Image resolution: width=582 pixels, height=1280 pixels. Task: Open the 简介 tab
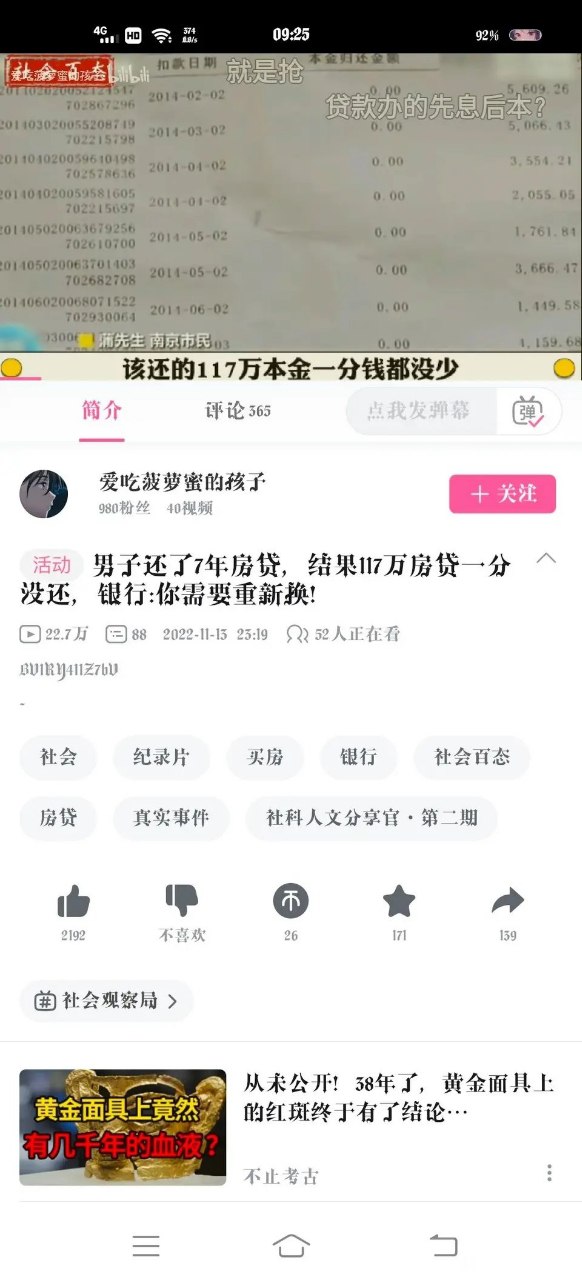(x=101, y=410)
